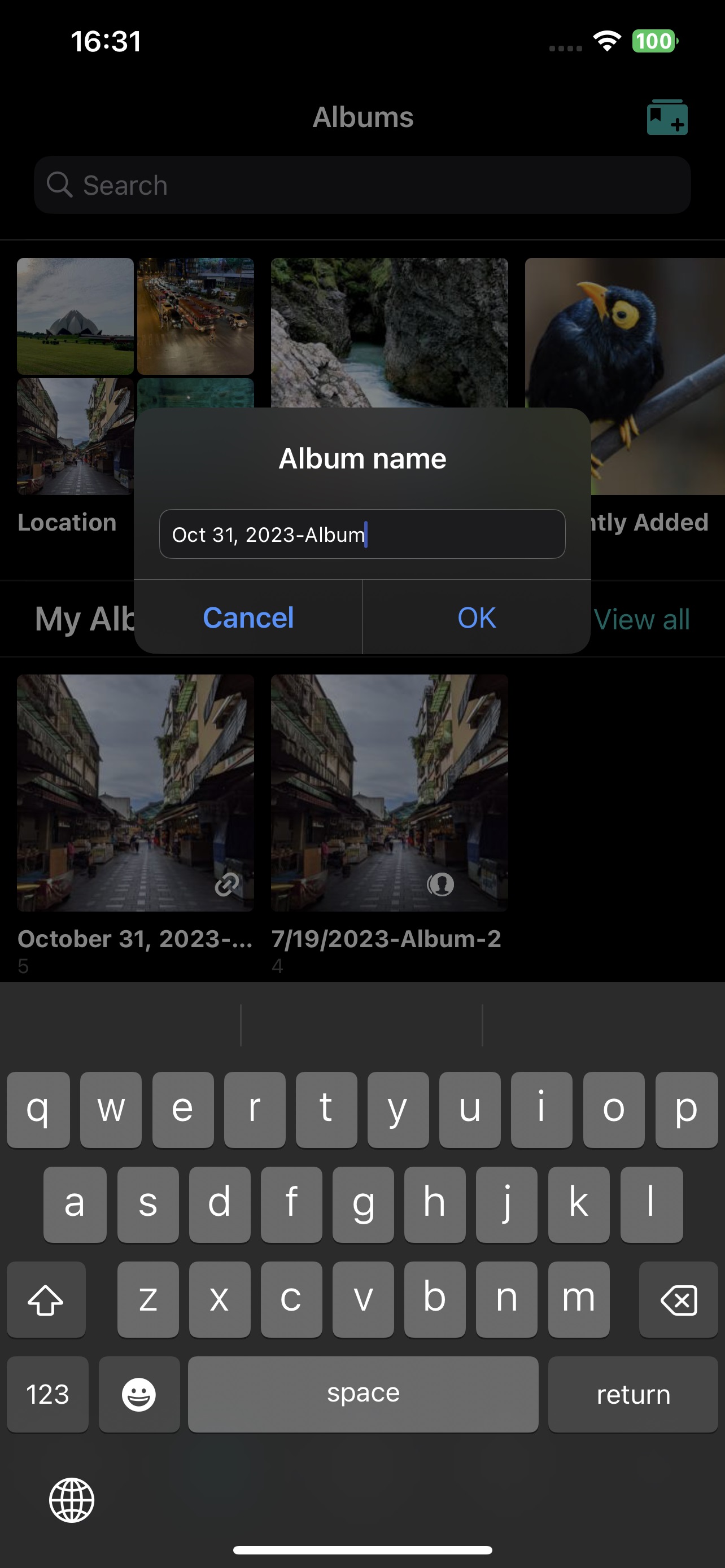Tap the space bar
The width and height of the screenshot is (725, 1568).
point(363,1395)
